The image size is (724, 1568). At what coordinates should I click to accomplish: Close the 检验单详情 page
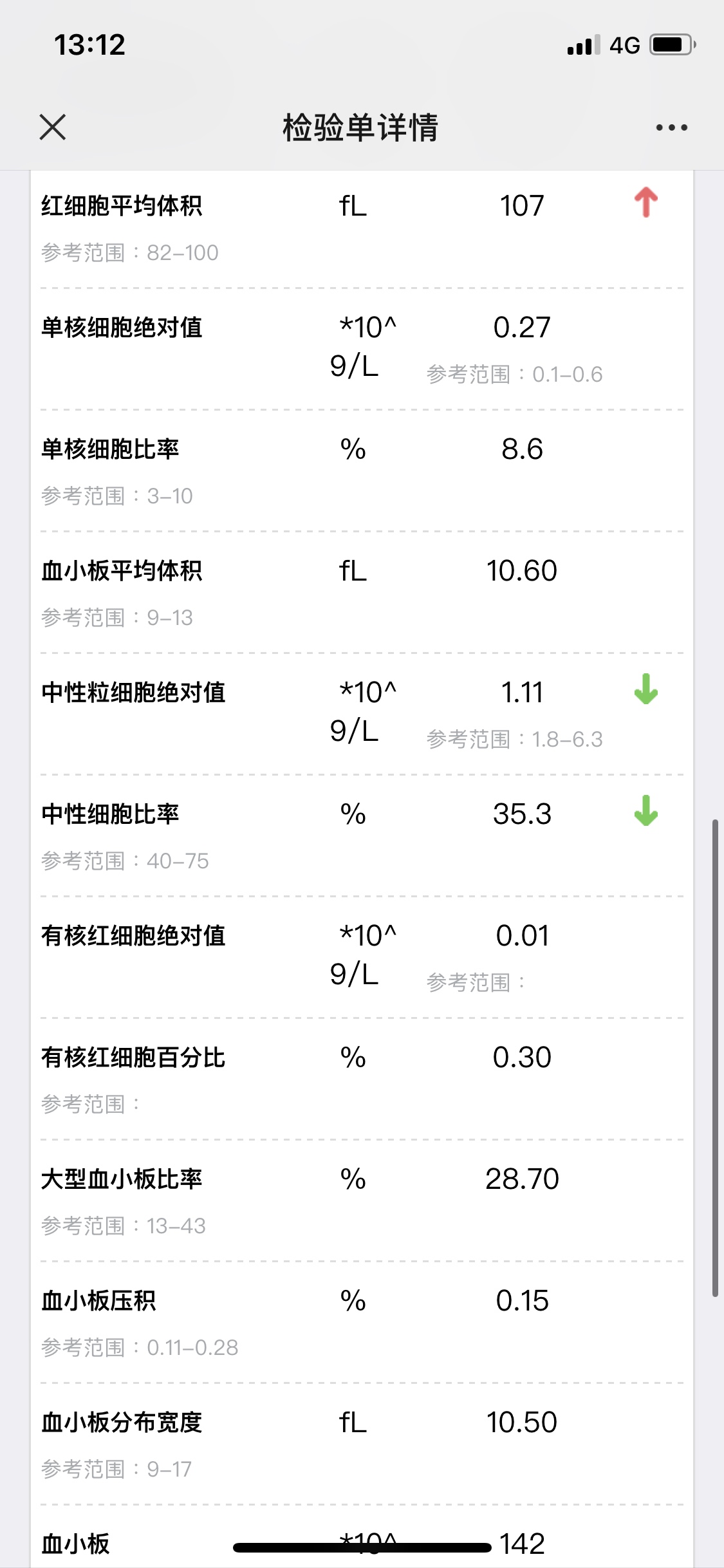coord(53,127)
